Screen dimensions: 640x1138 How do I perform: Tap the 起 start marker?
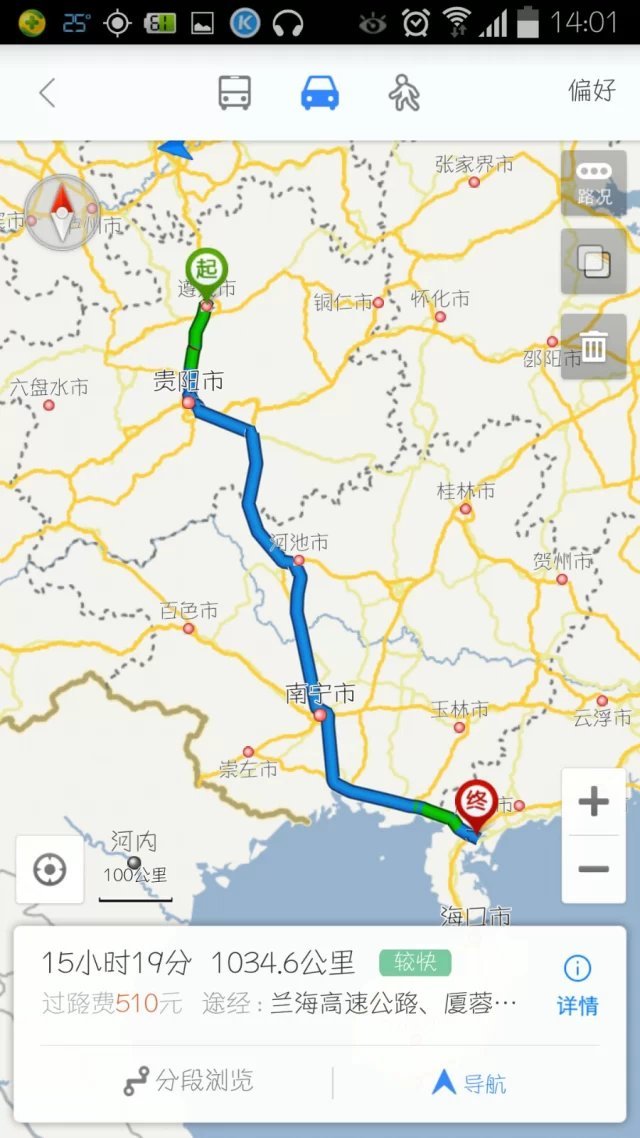tap(206, 270)
